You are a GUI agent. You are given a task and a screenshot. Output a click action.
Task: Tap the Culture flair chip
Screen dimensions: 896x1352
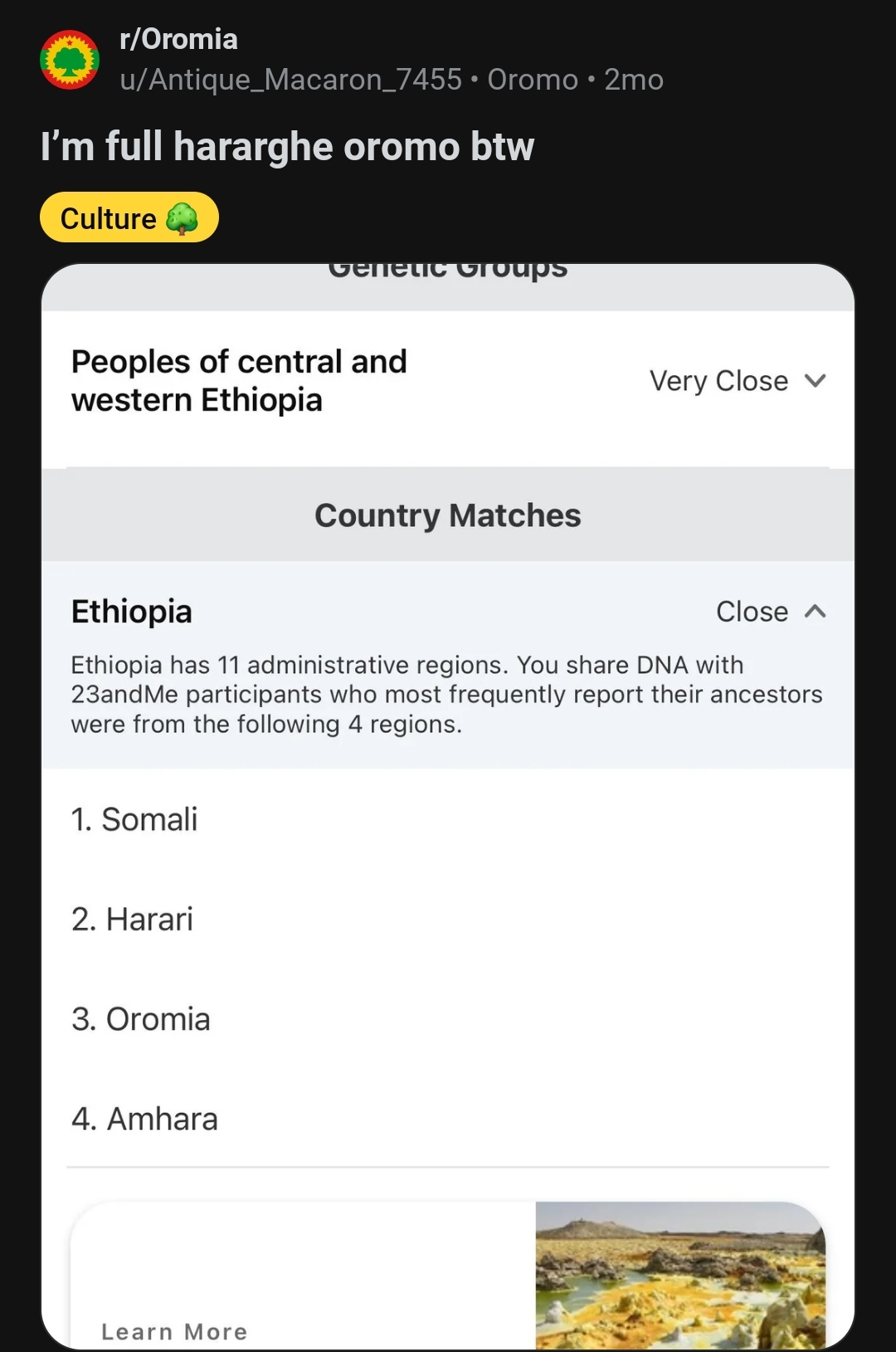(129, 218)
